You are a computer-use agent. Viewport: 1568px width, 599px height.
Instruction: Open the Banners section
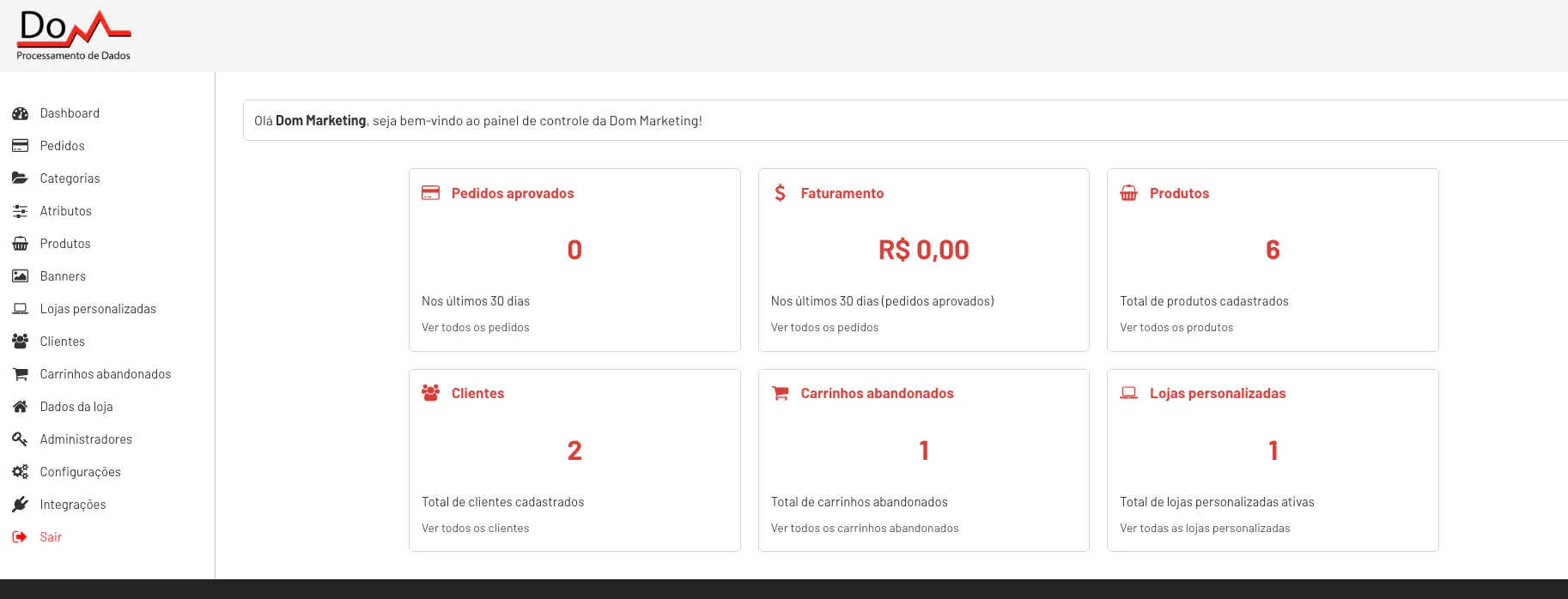[63, 276]
